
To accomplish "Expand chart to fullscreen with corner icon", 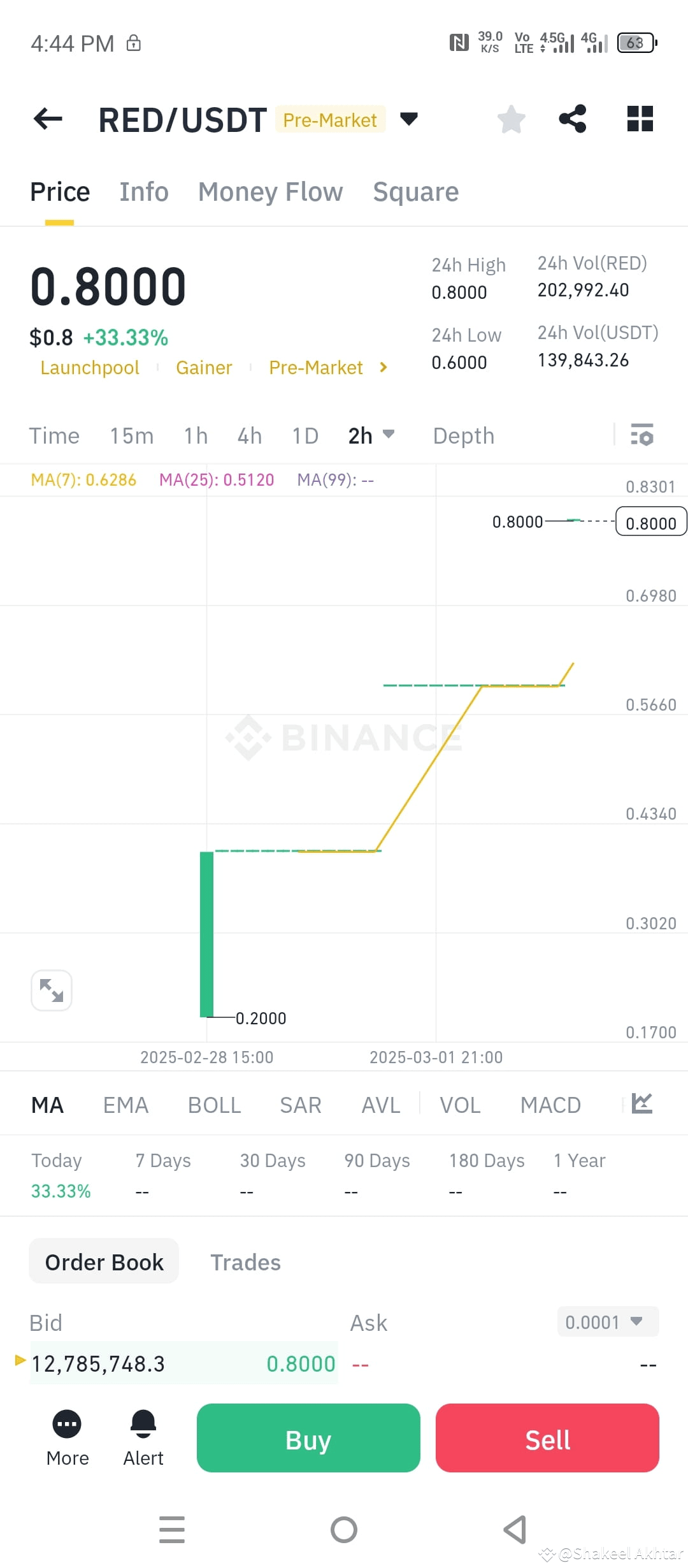I will click(51, 989).
